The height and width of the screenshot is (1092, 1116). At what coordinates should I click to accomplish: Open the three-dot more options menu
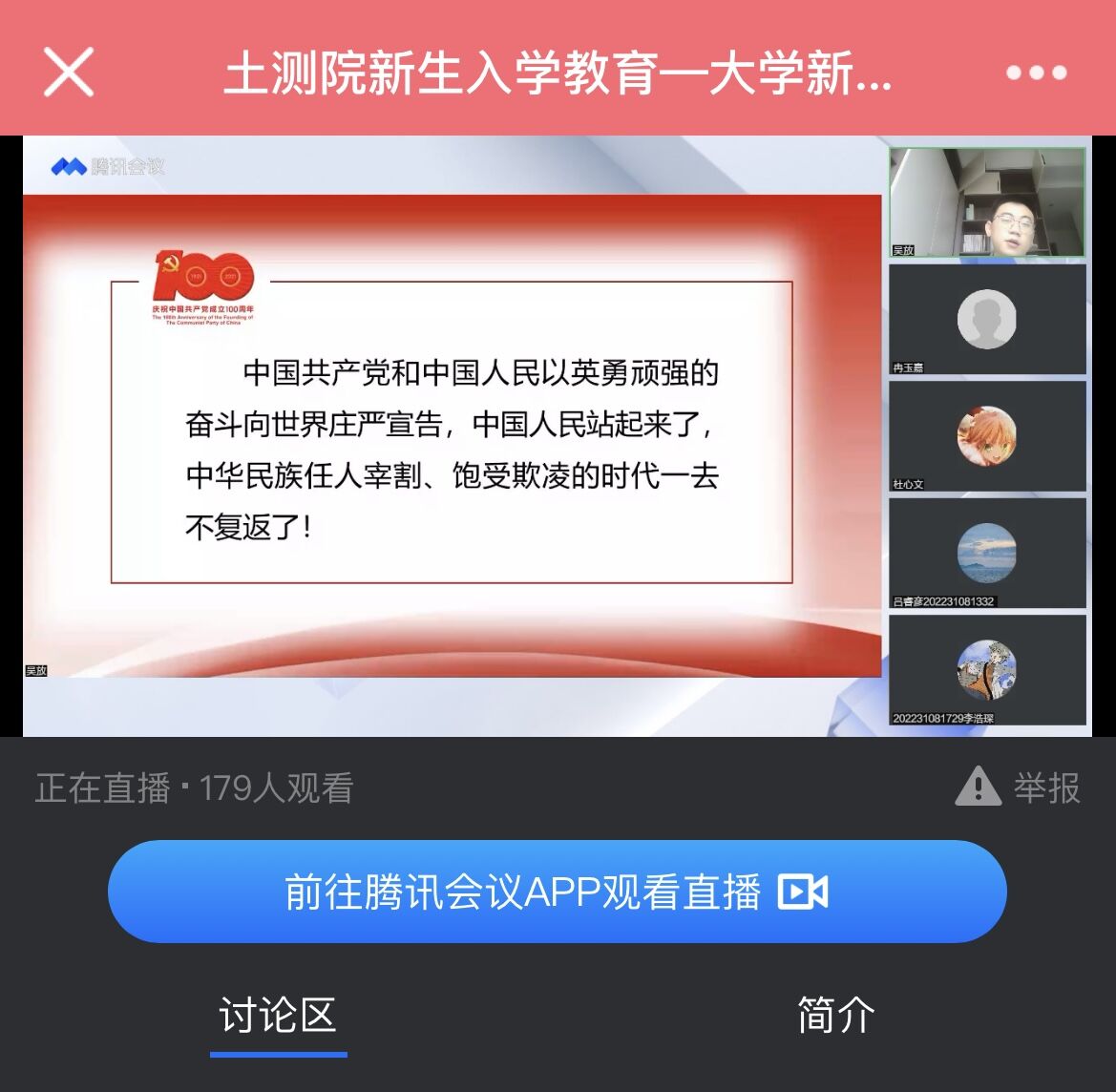tap(1036, 73)
